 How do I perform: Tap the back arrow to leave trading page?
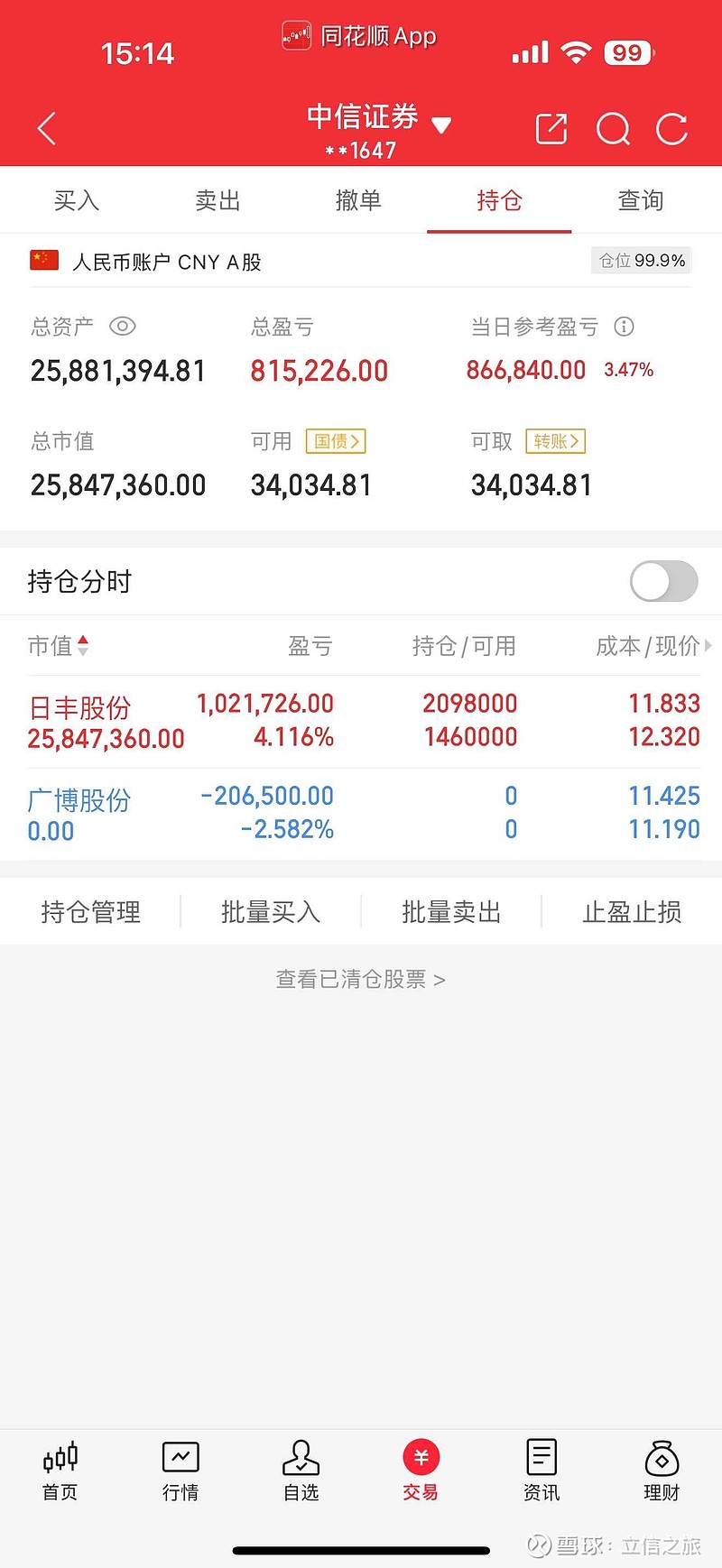tap(46, 128)
